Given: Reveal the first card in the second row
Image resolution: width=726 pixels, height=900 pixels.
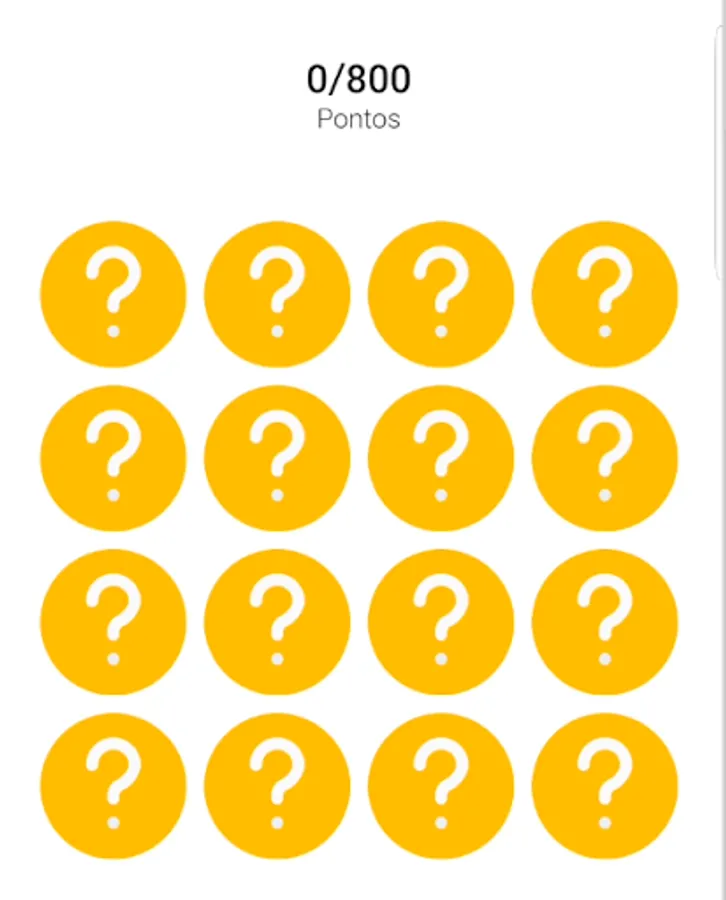Looking at the screenshot, I should coord(113,458).
